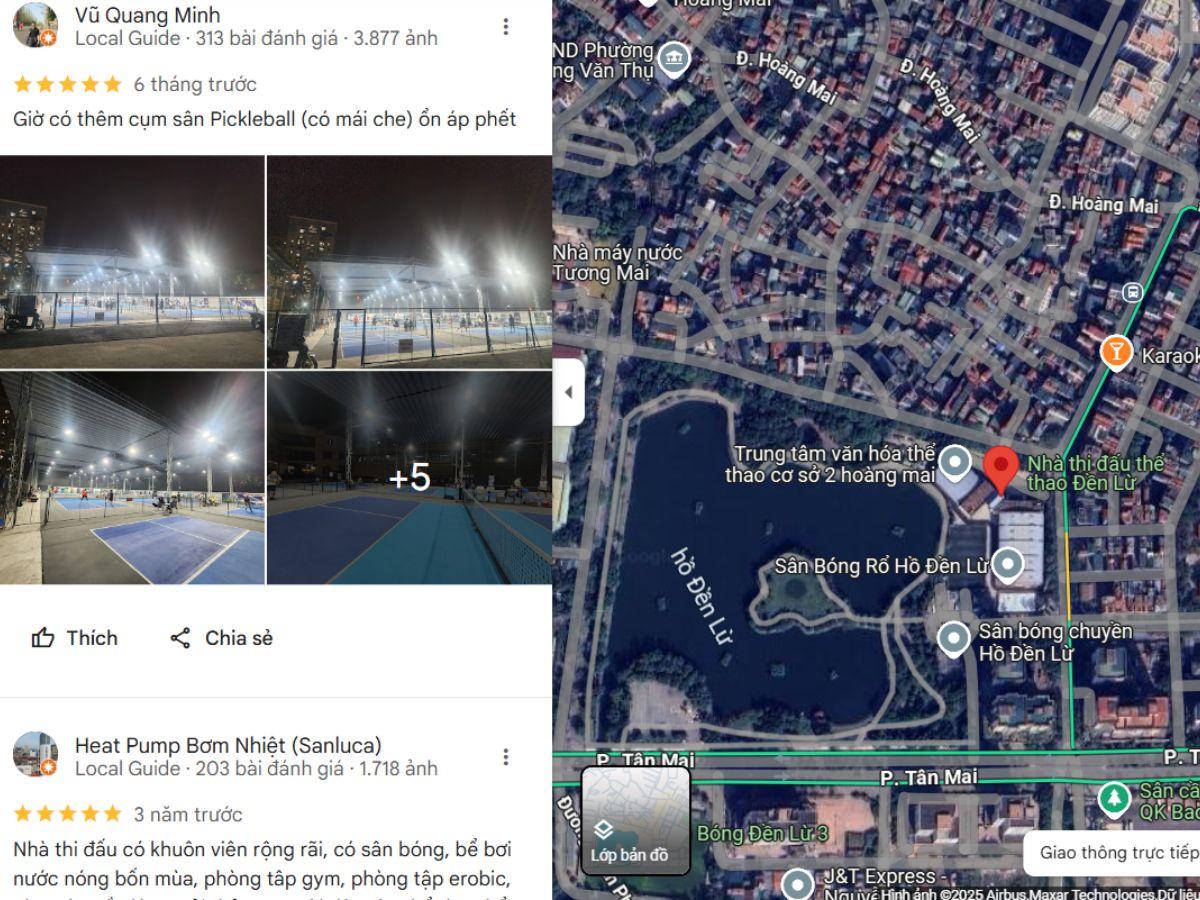Open UBND Phường Hoàng Văn Thụ marker
The height and width of the screenshot is (900, 1200).
[675, 56]
